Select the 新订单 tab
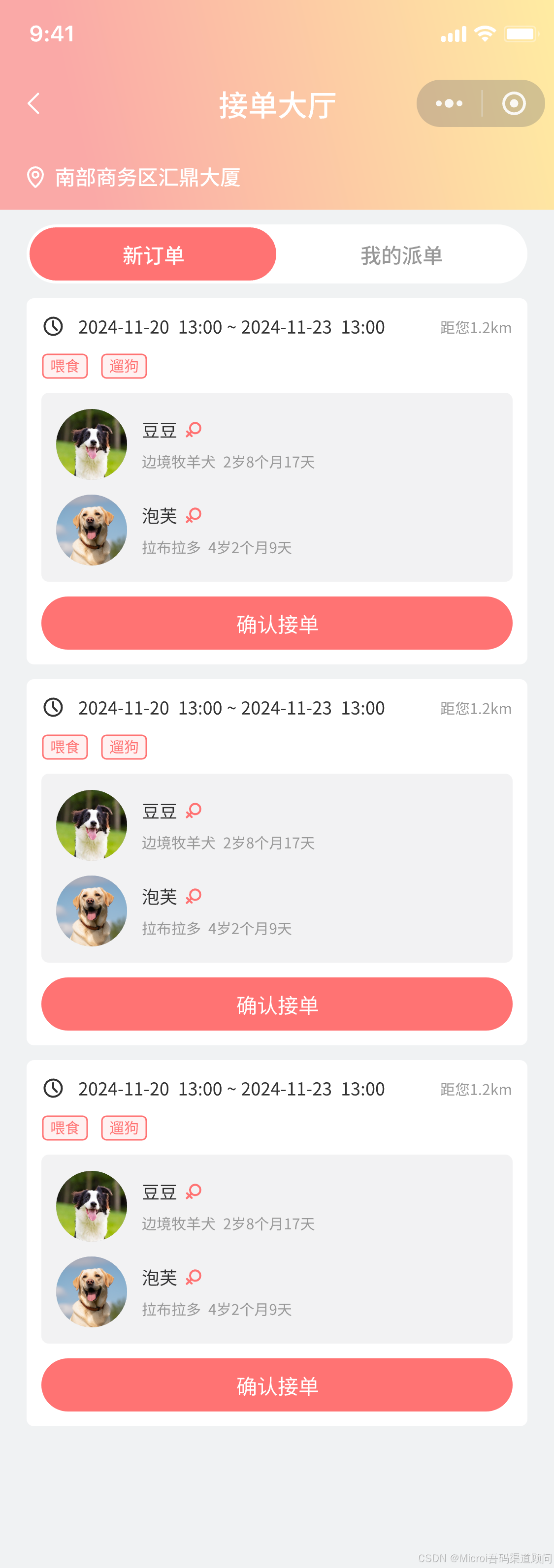554x1568 pixels. click(153, 254)
